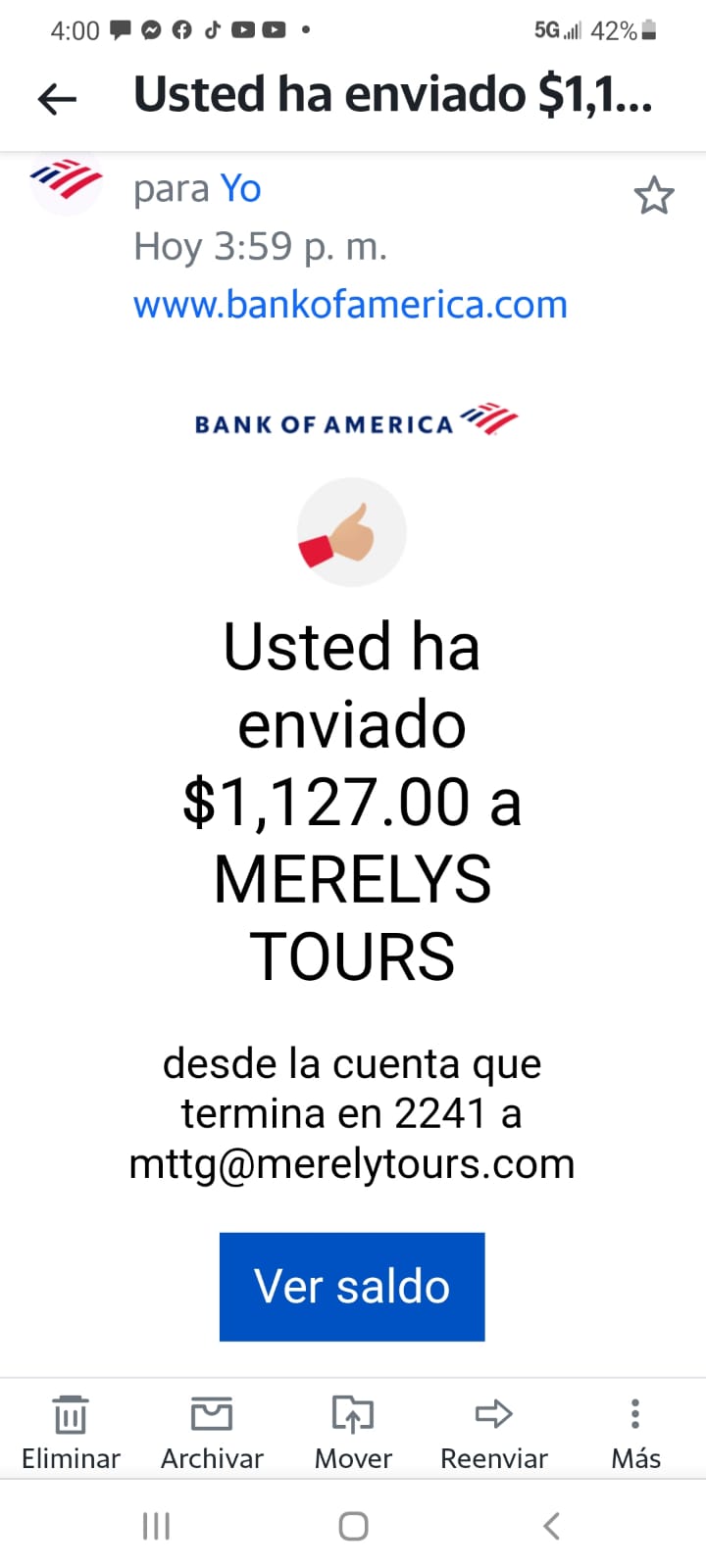This screenshot has width=706, height=1568.
Task: Delete the email with Eliminar
Action: pyautogui.click(x=71, y=1433)
